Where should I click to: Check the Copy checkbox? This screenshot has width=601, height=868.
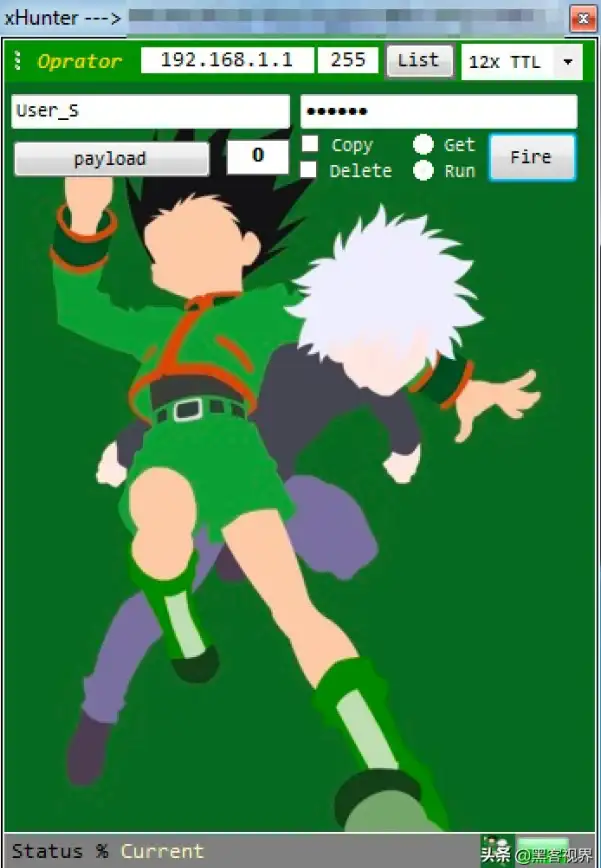(x=310, y=144)
